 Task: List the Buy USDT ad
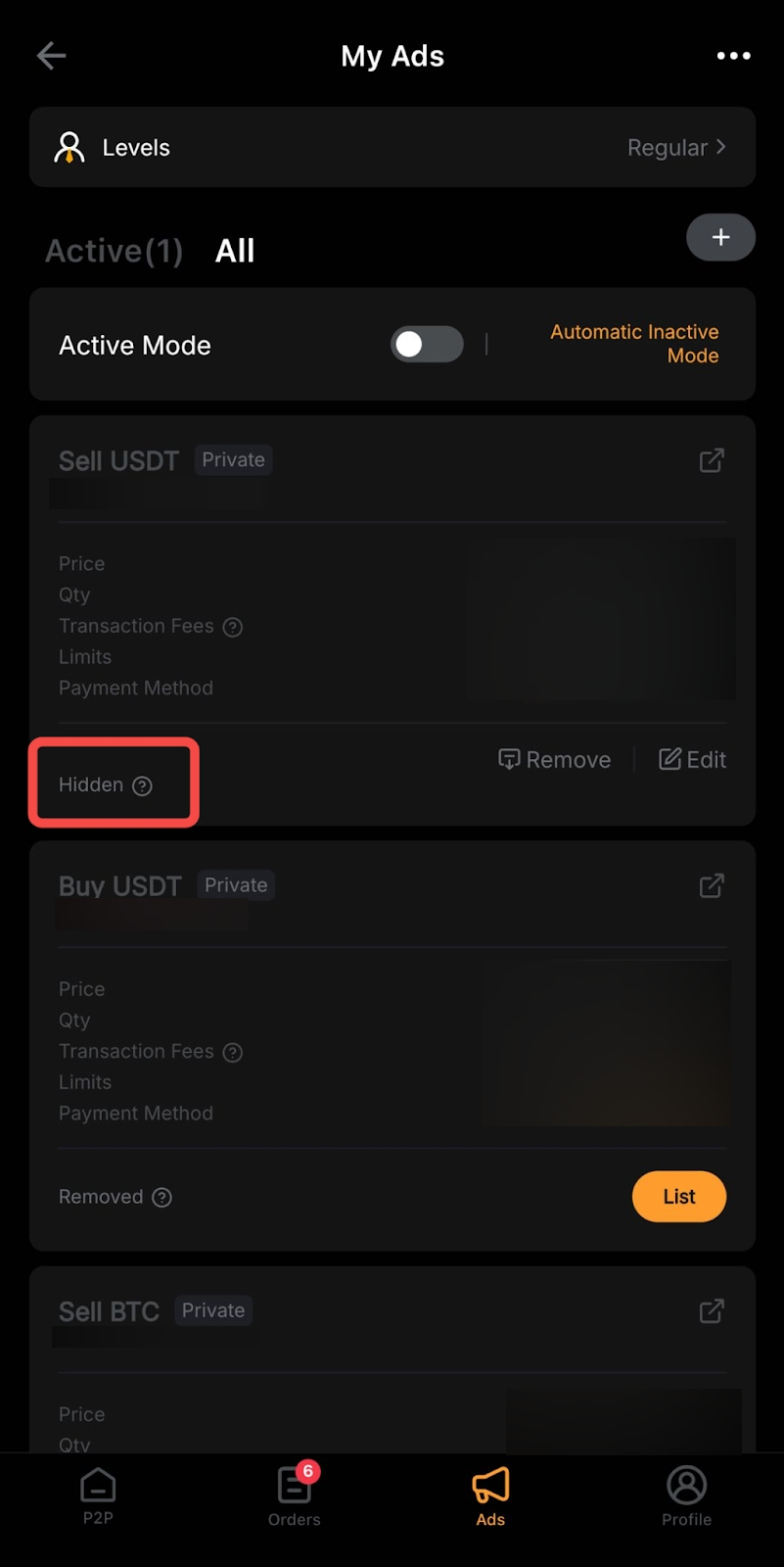click(x=678, y=1197)
